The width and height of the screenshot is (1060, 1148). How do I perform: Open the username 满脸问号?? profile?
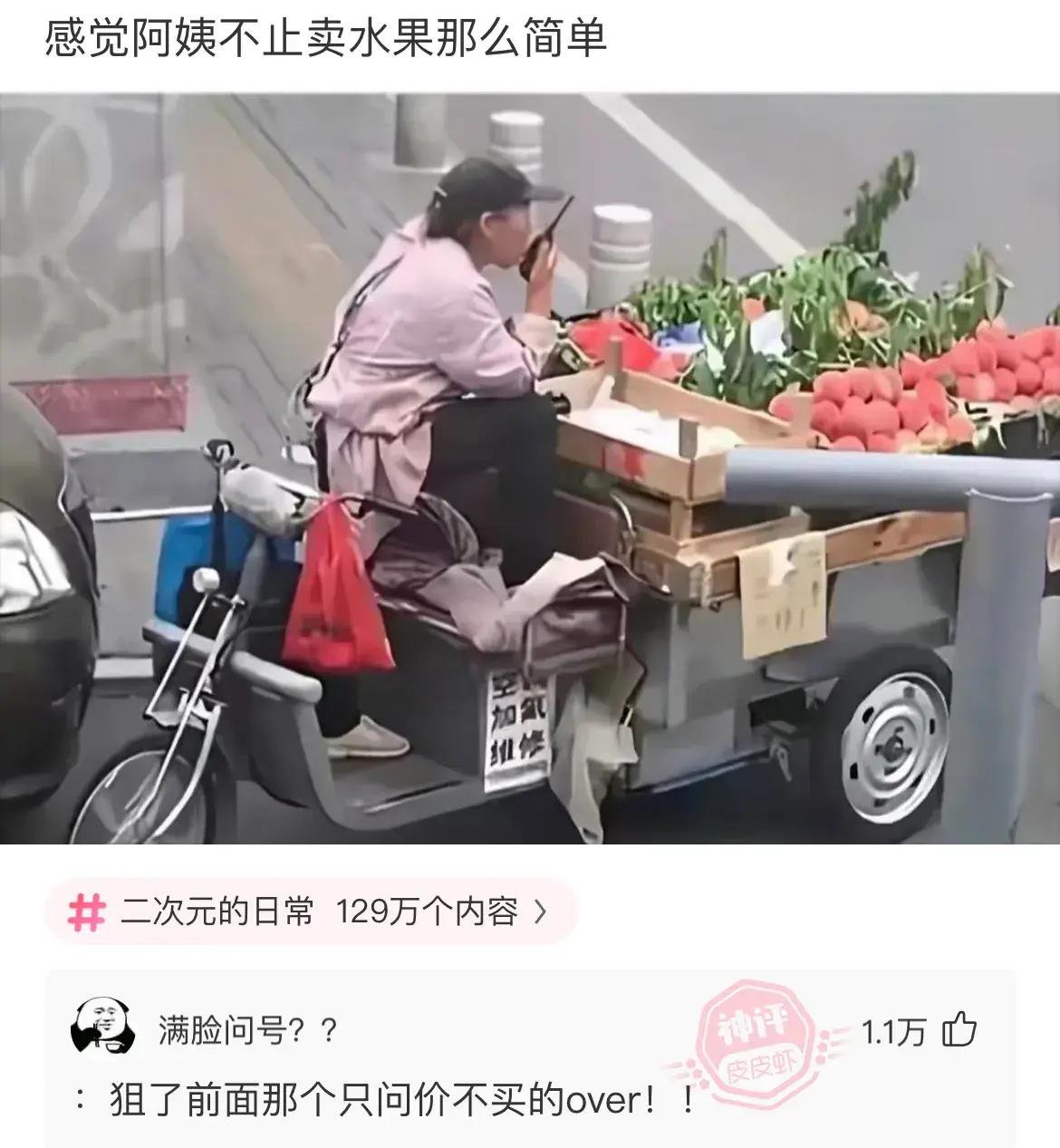coord(247,1030)
